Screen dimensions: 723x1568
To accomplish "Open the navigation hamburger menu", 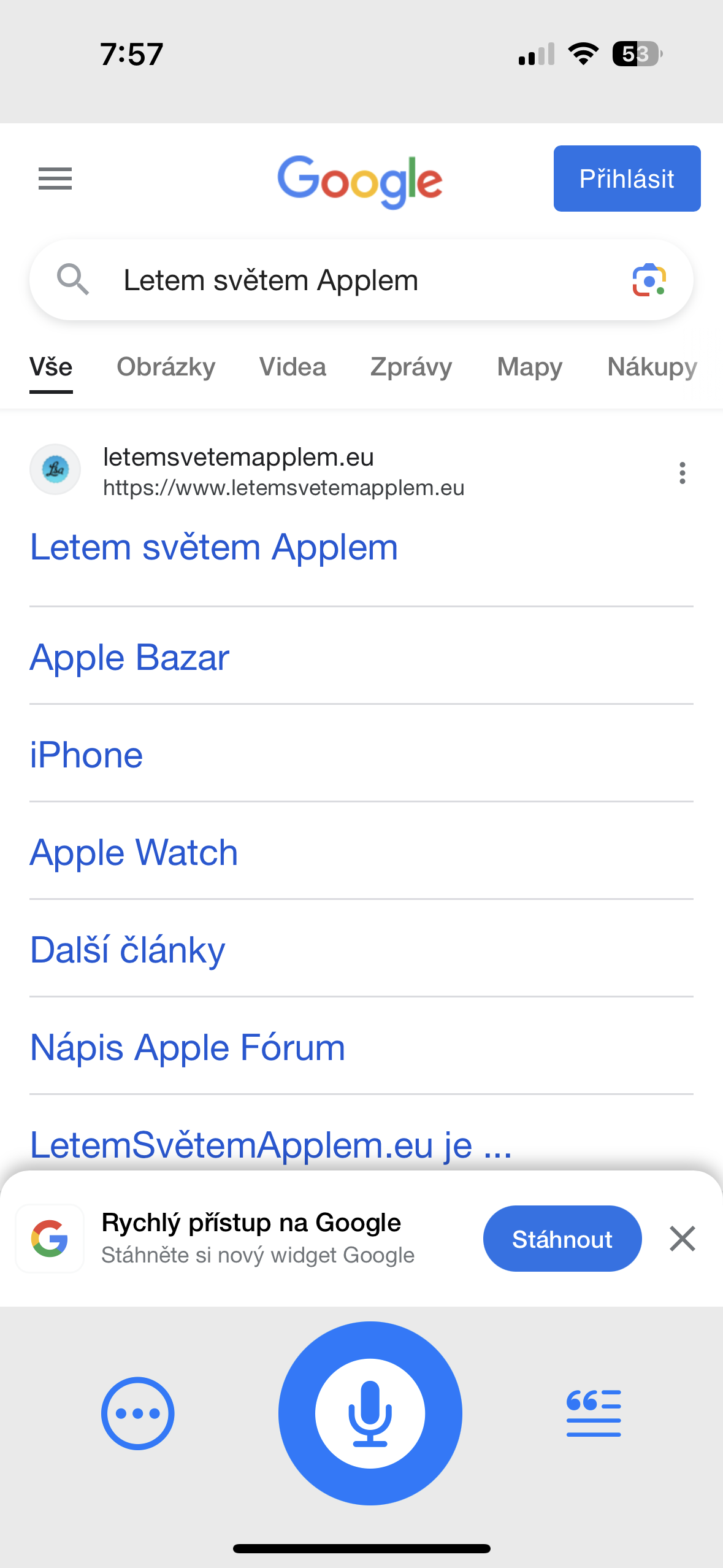I will 54,179.
